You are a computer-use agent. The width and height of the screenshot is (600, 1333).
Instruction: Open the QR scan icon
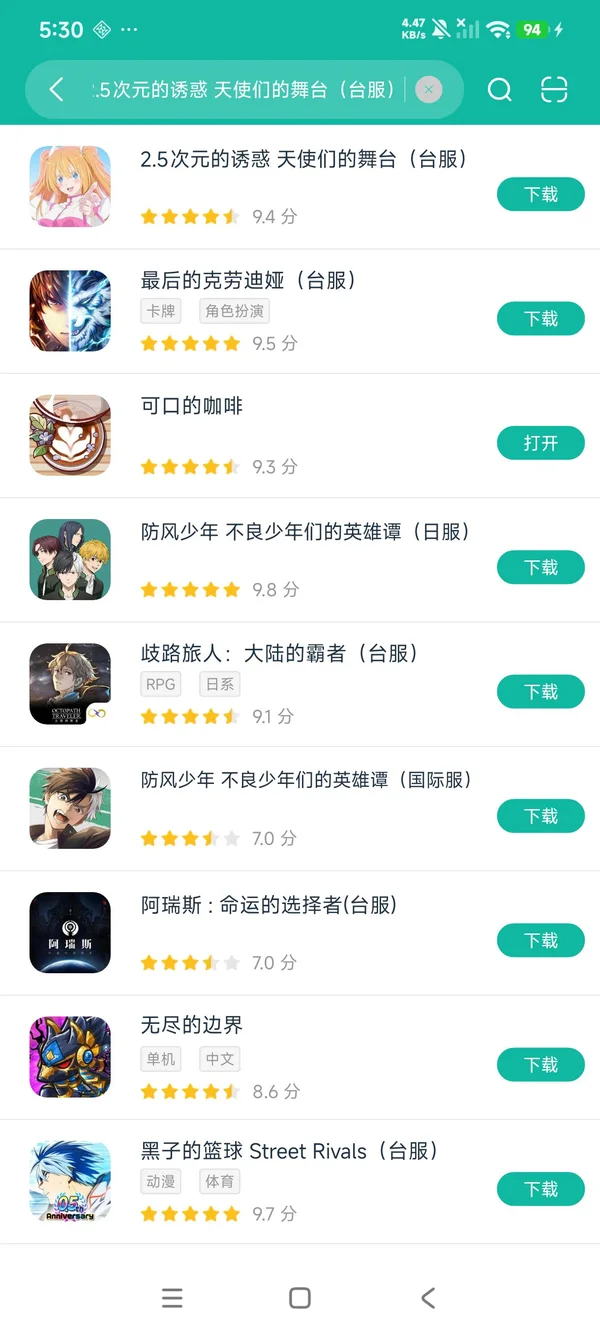click(554, 90)
